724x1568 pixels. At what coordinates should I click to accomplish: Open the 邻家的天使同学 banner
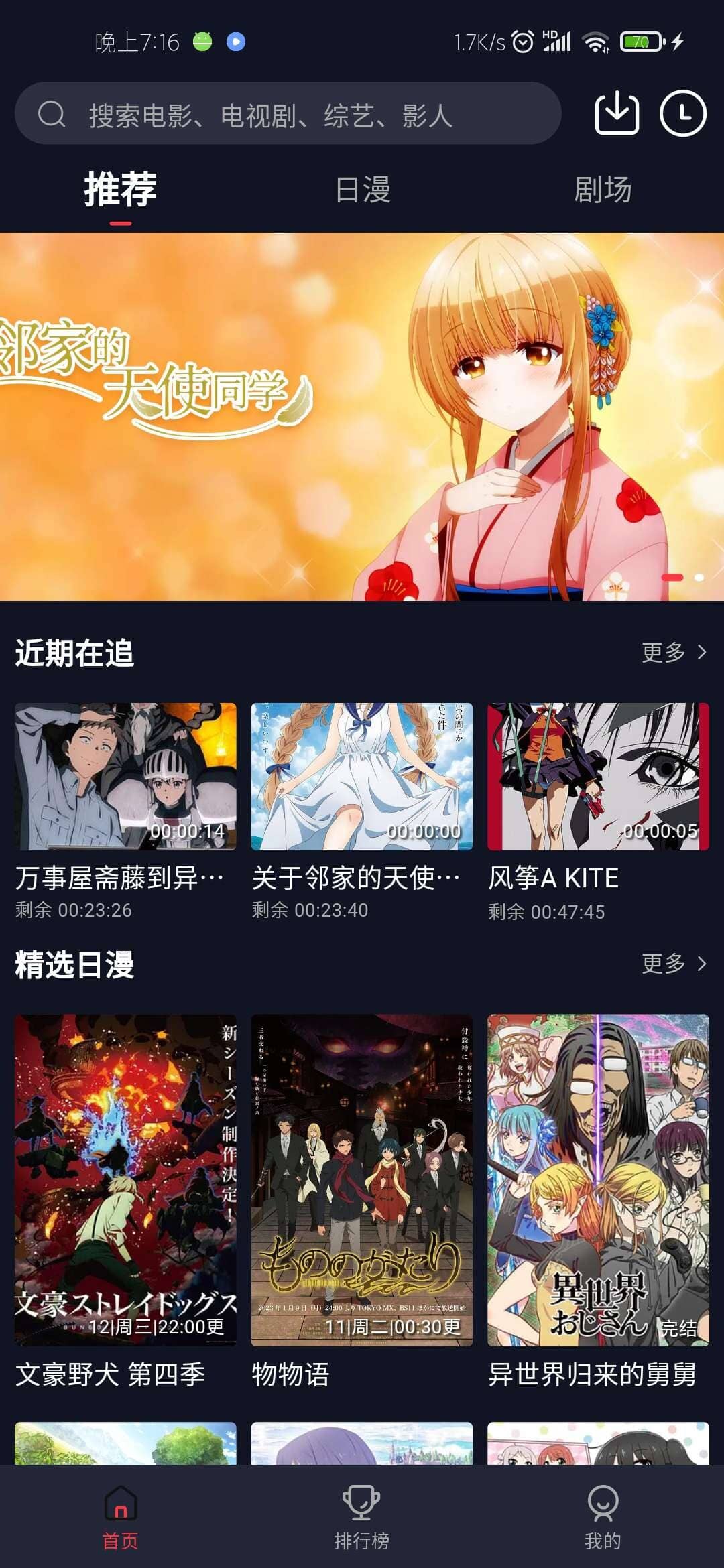pos(362,415)
